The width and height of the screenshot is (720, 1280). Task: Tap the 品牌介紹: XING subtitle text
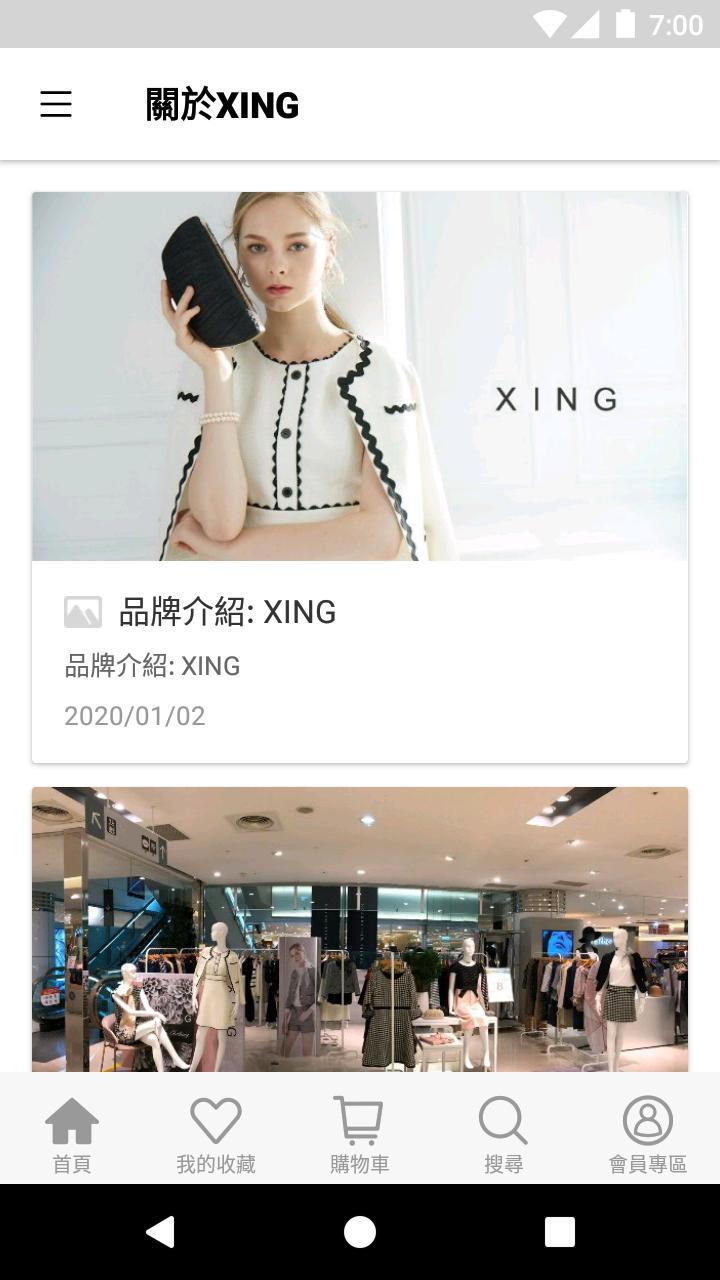(151, 666)
